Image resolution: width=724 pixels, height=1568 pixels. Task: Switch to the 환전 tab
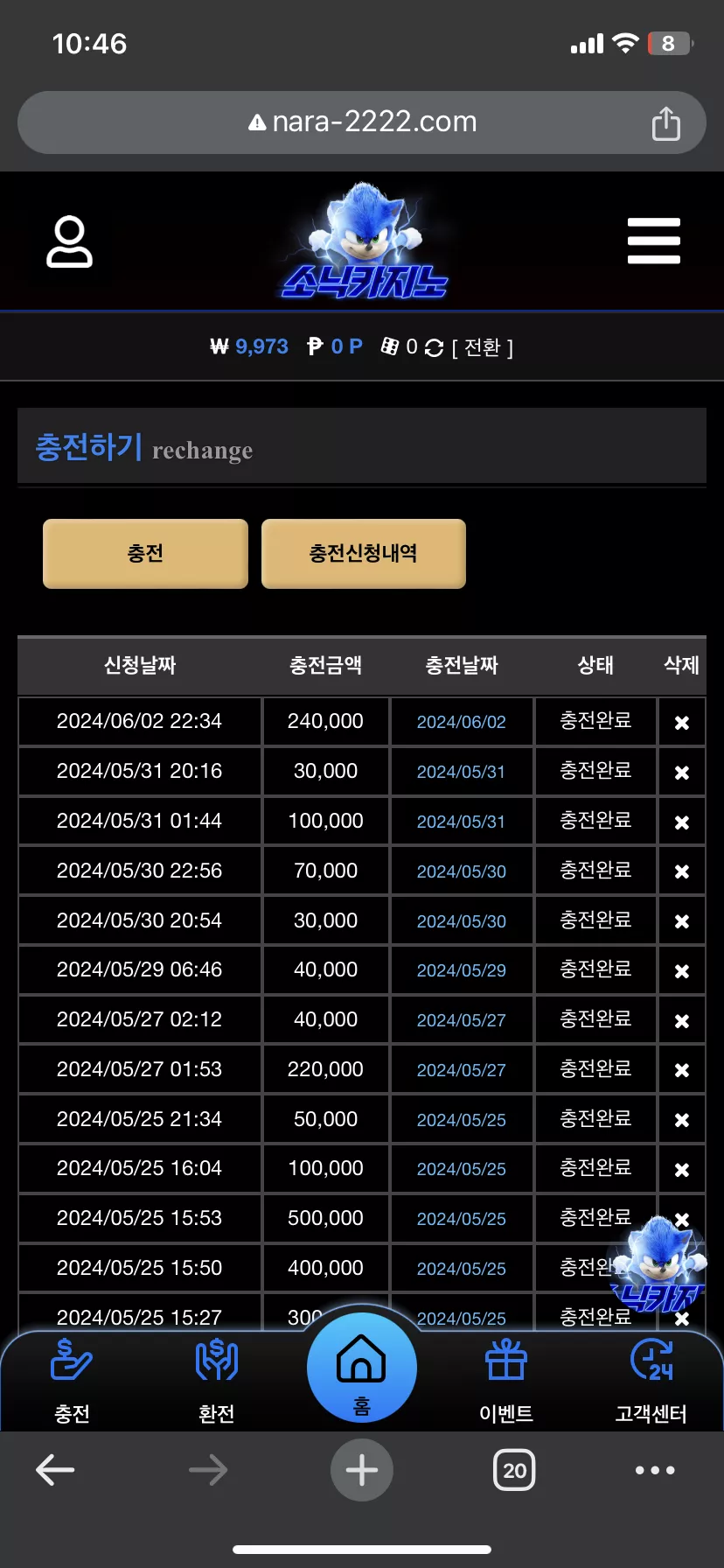[217, 1381]
